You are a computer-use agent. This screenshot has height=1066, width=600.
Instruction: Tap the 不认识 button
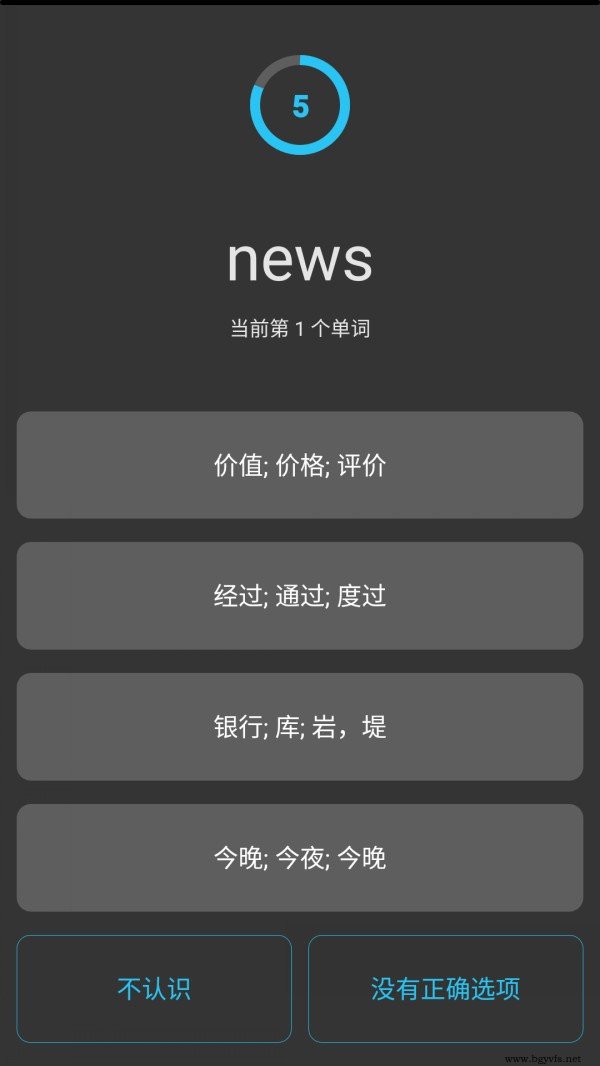click(x=154, y=989)
